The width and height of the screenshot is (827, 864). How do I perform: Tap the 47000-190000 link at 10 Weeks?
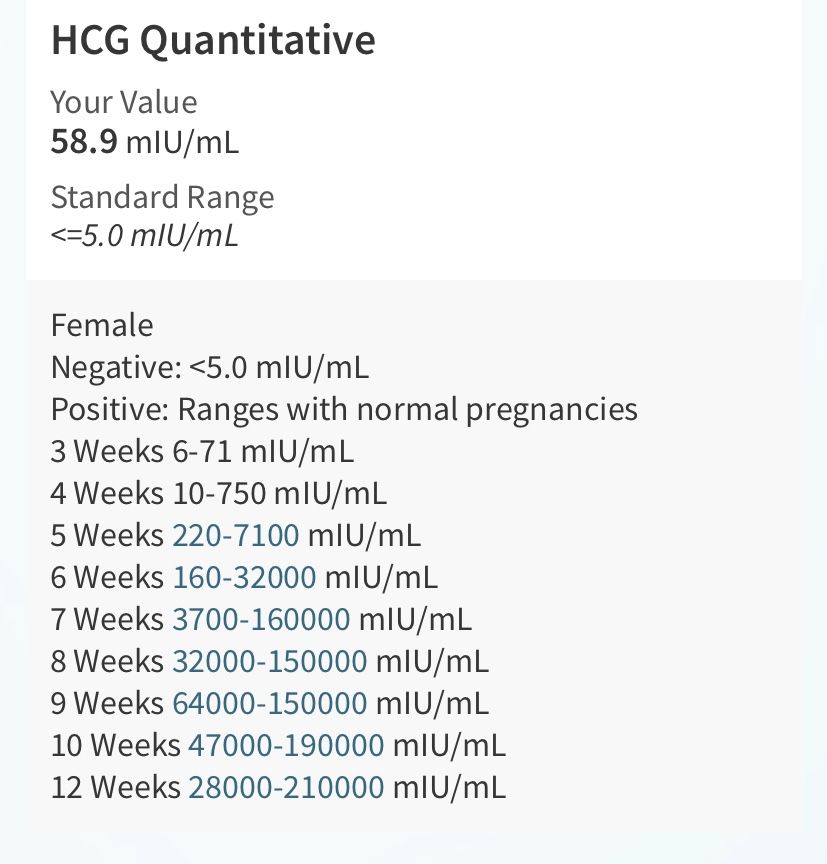286,745
